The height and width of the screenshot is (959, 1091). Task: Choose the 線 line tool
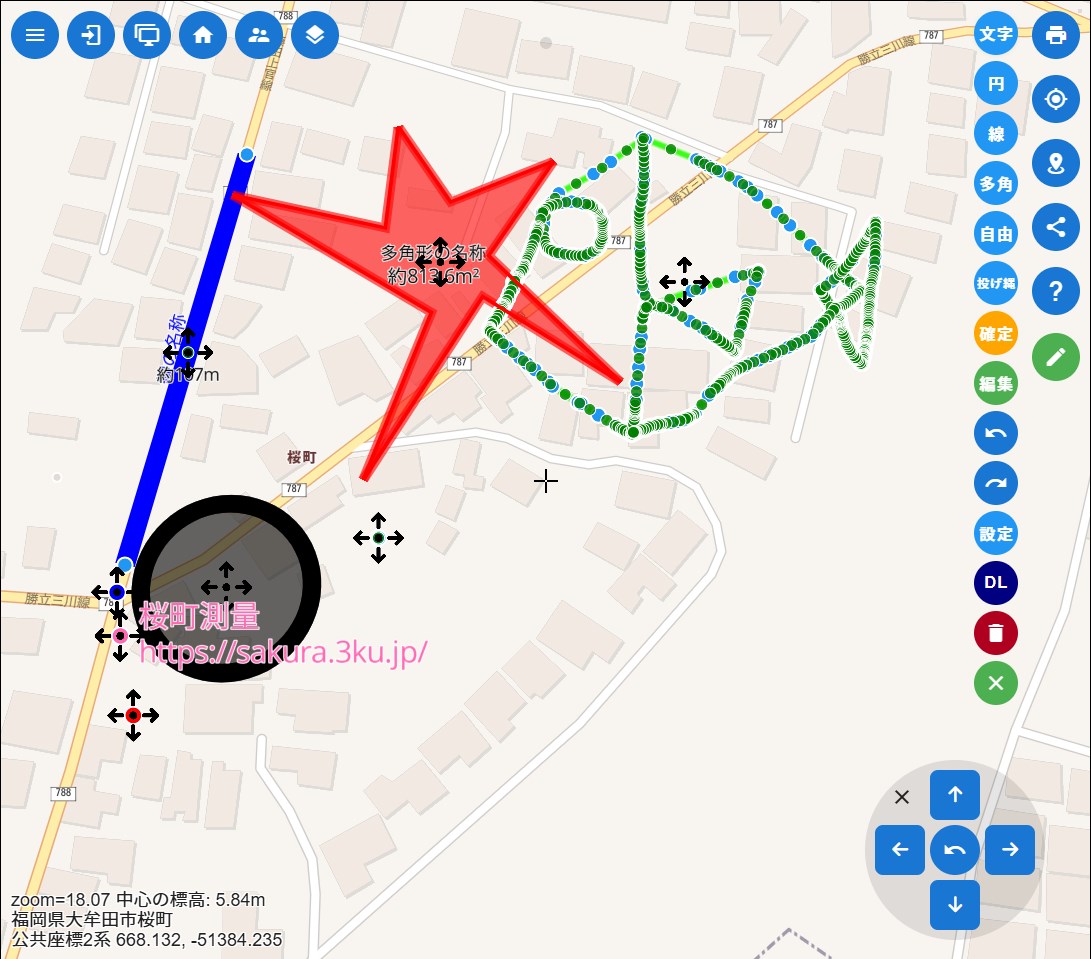(995, 134)
